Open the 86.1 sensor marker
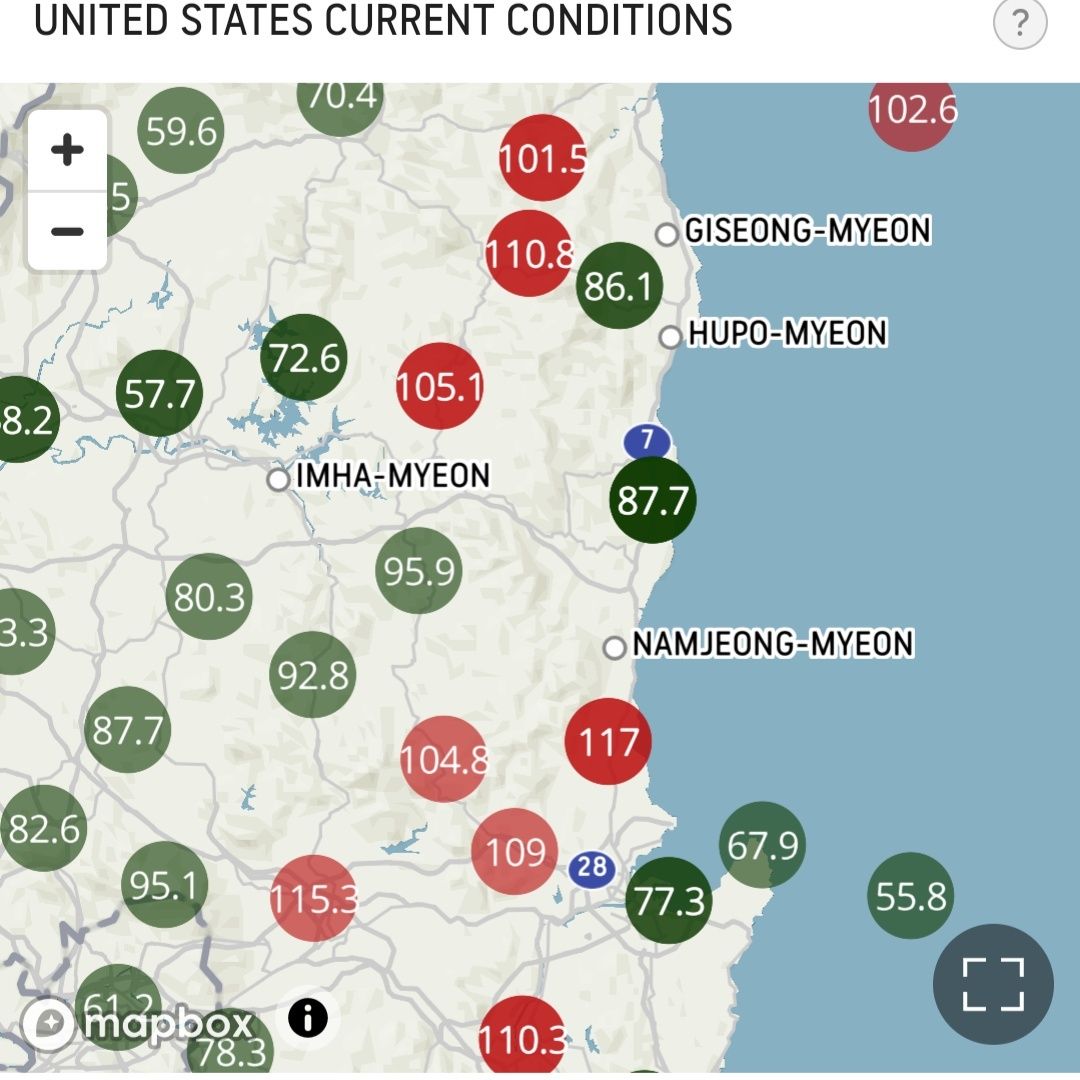Image resolution: width=1080 pixels, height=1080 pixels. tap(619, 287)
